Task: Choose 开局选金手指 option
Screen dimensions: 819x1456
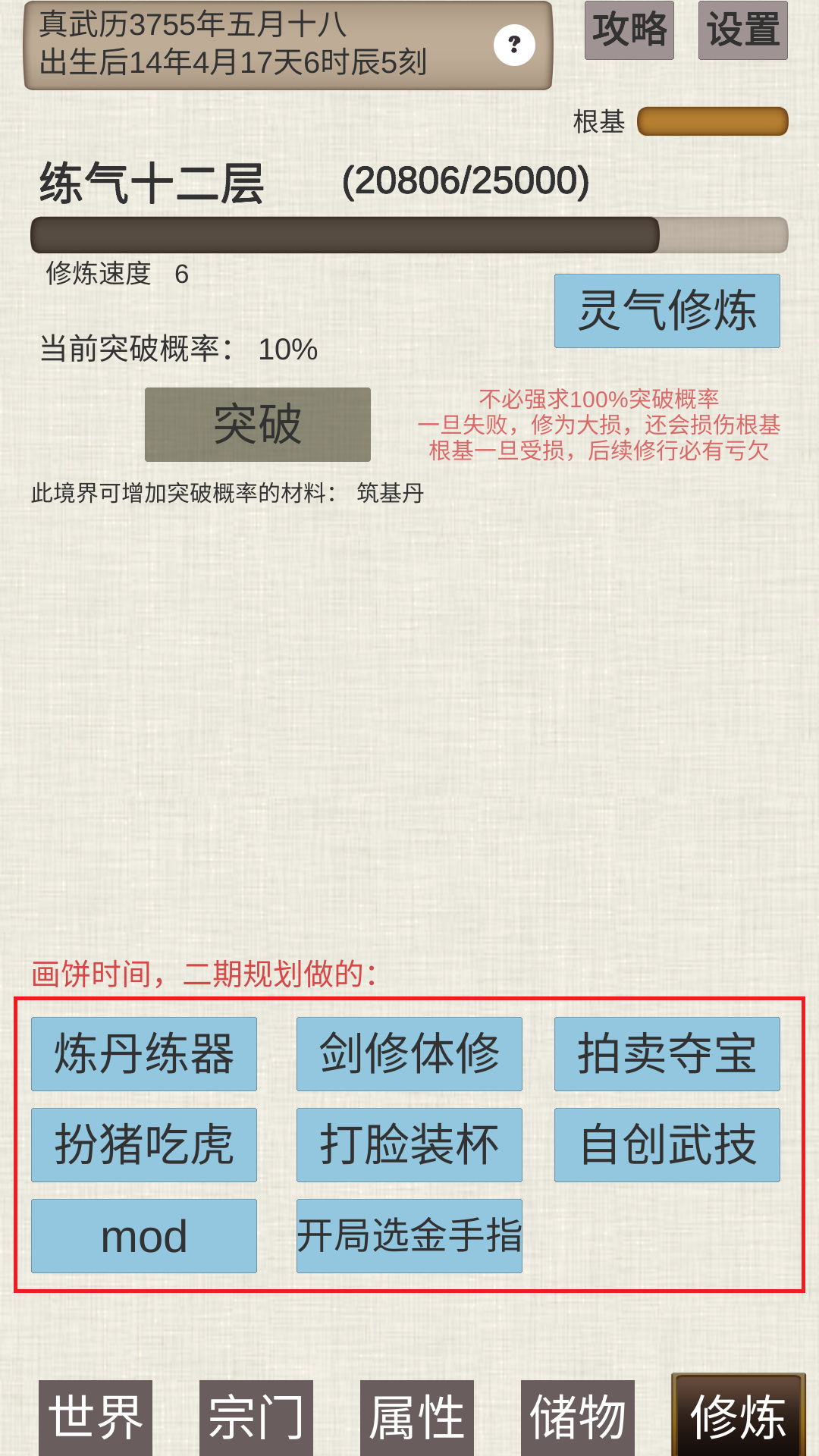Action: pos(409,1236)
